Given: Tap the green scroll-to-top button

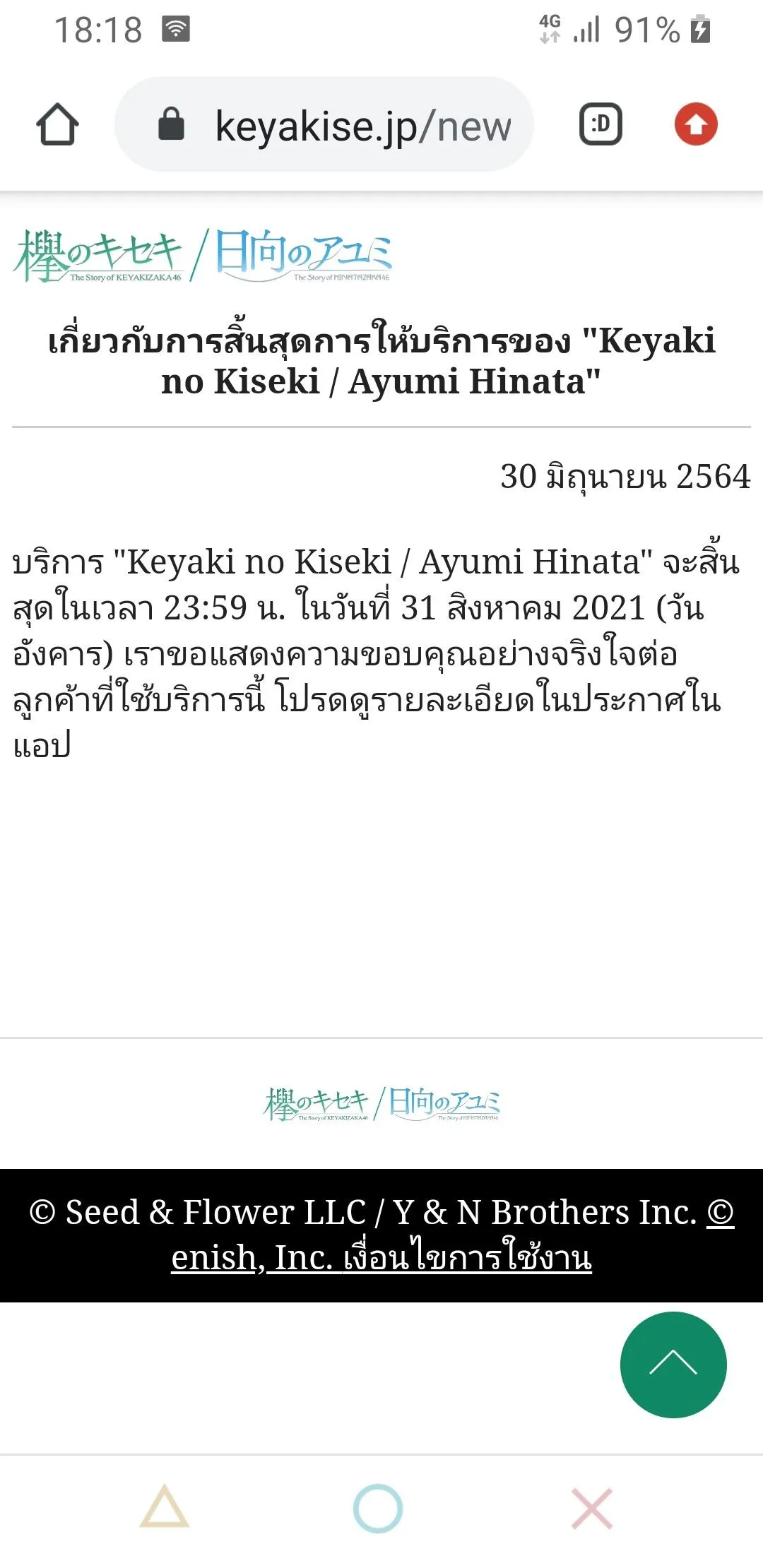Looking at the screenshot, I should (x=673, y=1364).
